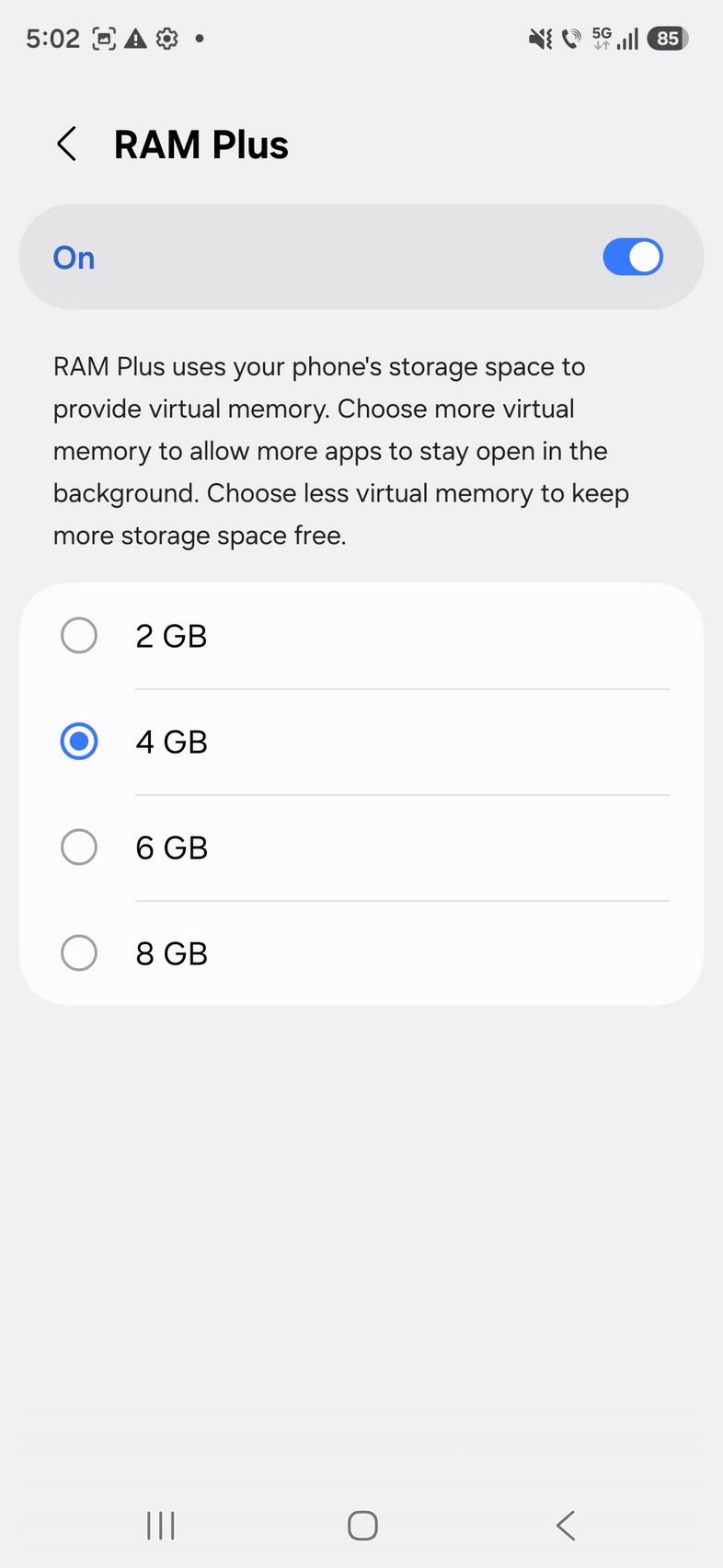Go back from RAM Plus page
Image resolution: width=723 pixels, height=1568 pixels.
tap(67, 144)
